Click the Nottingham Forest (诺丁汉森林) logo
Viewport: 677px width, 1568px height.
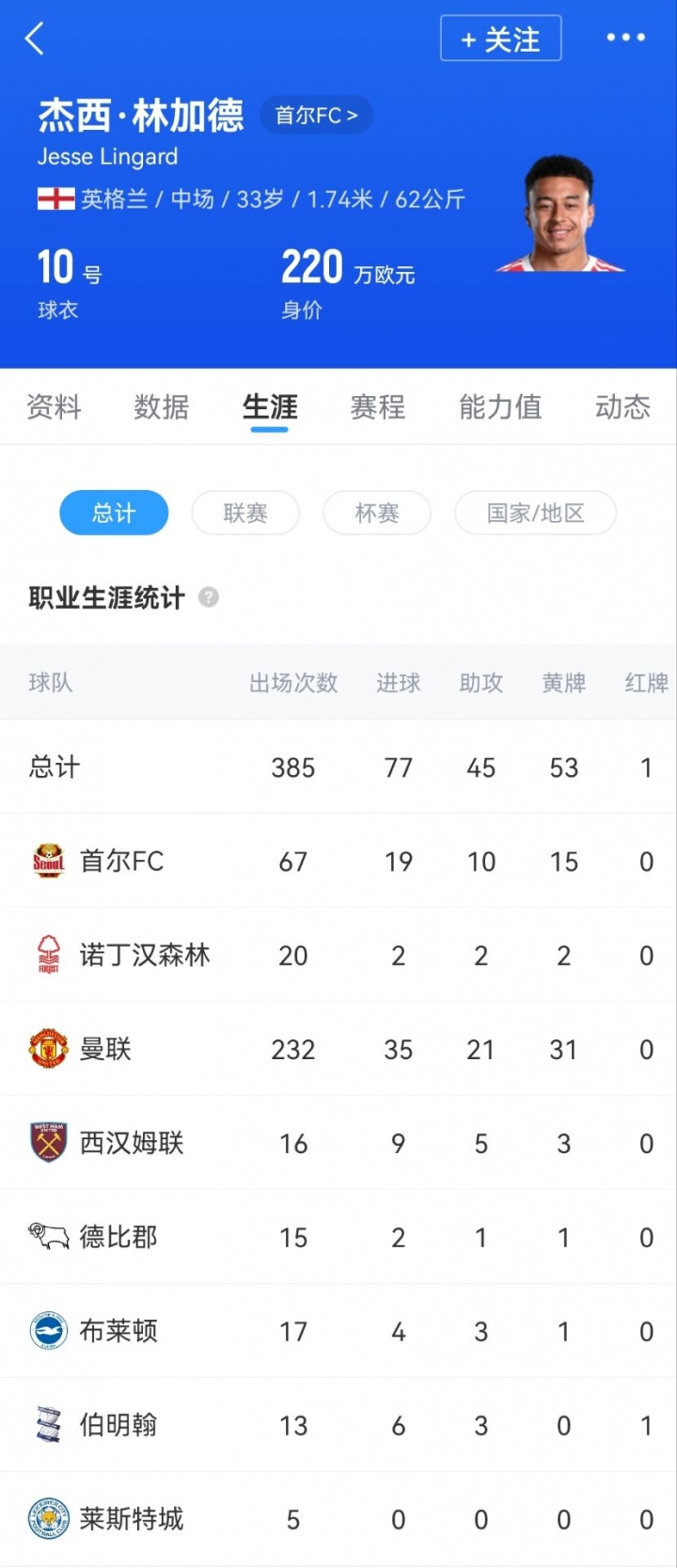coord(47,955)
